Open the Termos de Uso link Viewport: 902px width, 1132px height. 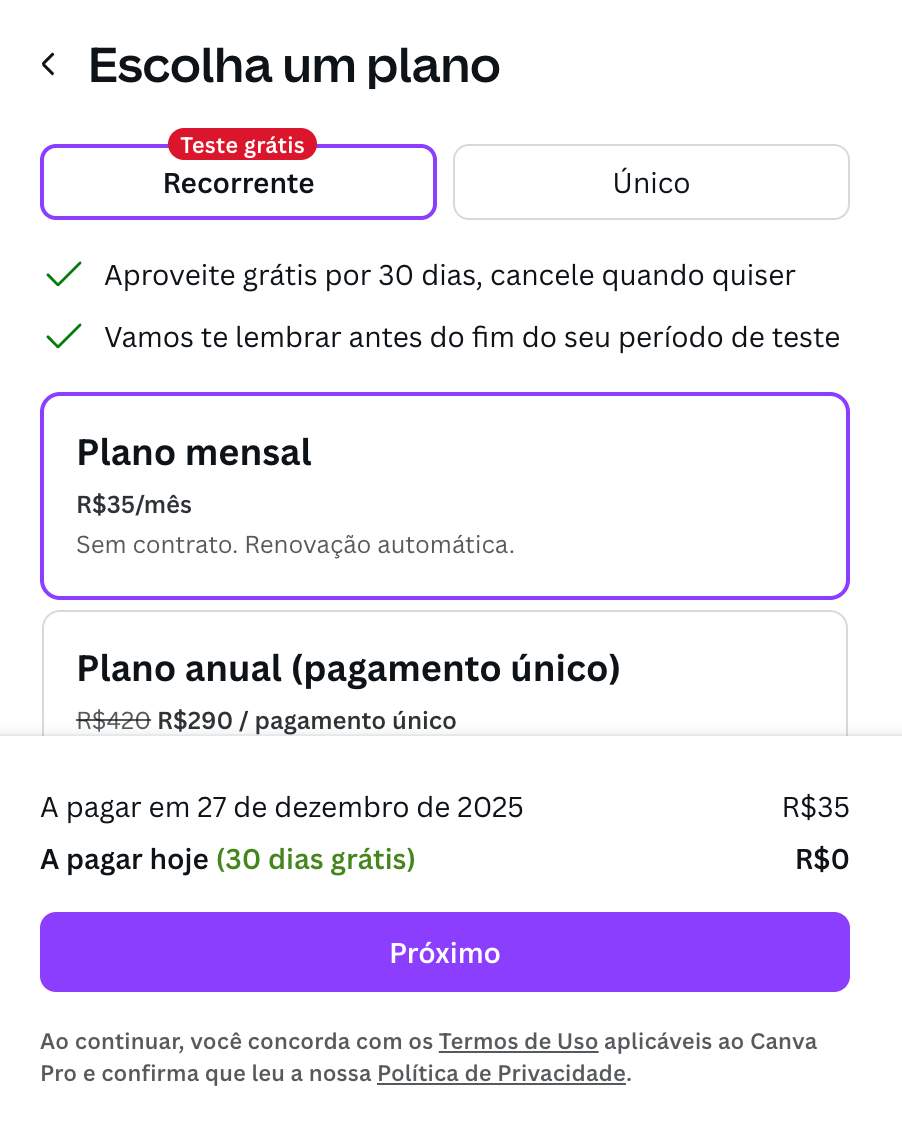pyautogui.click(x=518, y=1041)
